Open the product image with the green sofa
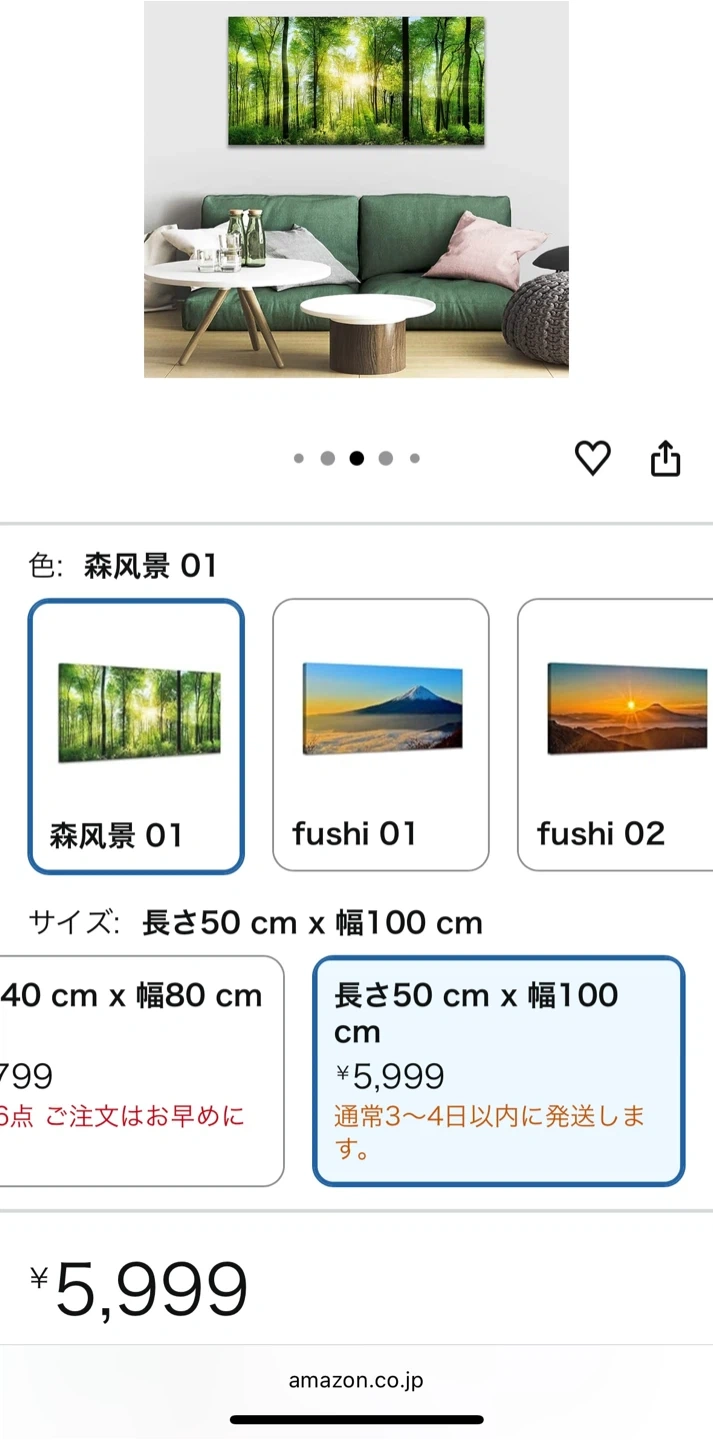This screenshot has width=713, height=1440. pyautogui.click(x=356, y=190)
